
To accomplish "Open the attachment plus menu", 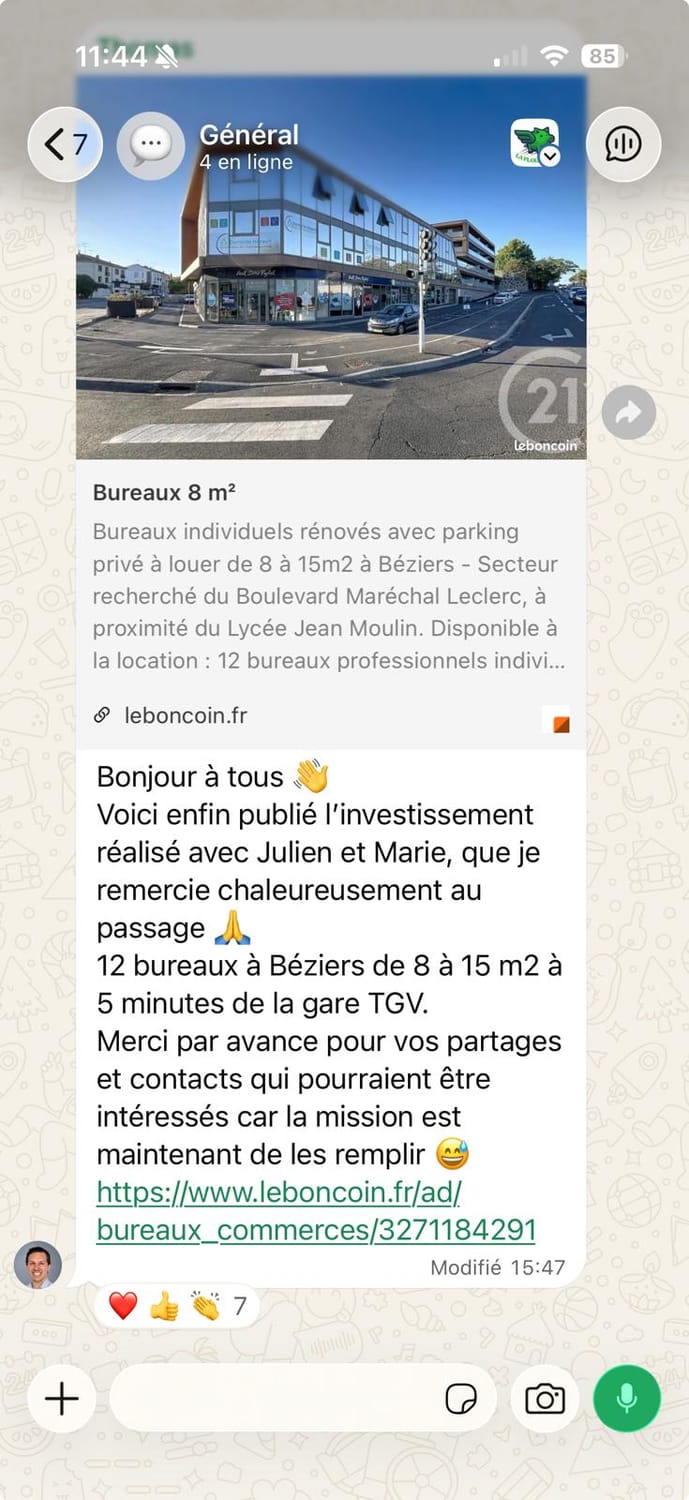I will 62,1398.
